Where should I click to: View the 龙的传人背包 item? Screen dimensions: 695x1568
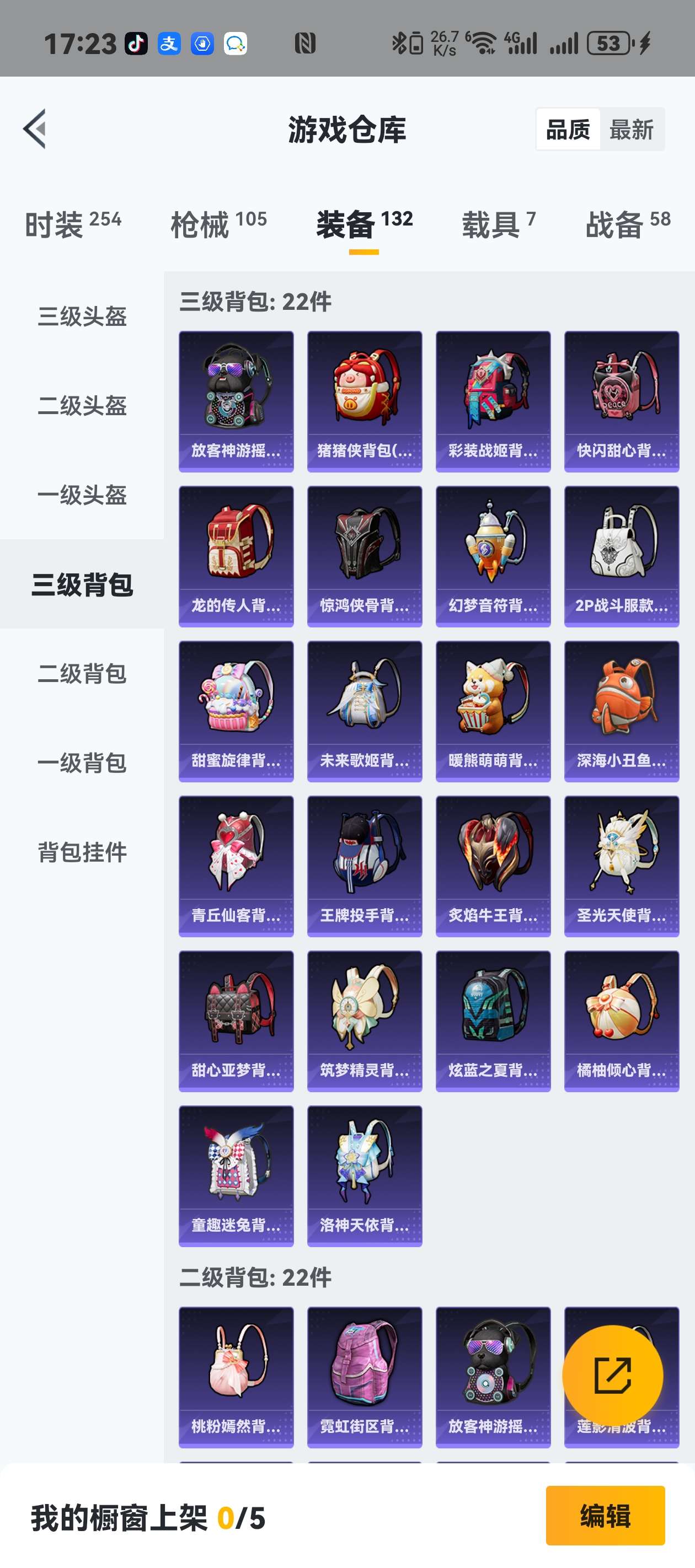pos(236,556)
